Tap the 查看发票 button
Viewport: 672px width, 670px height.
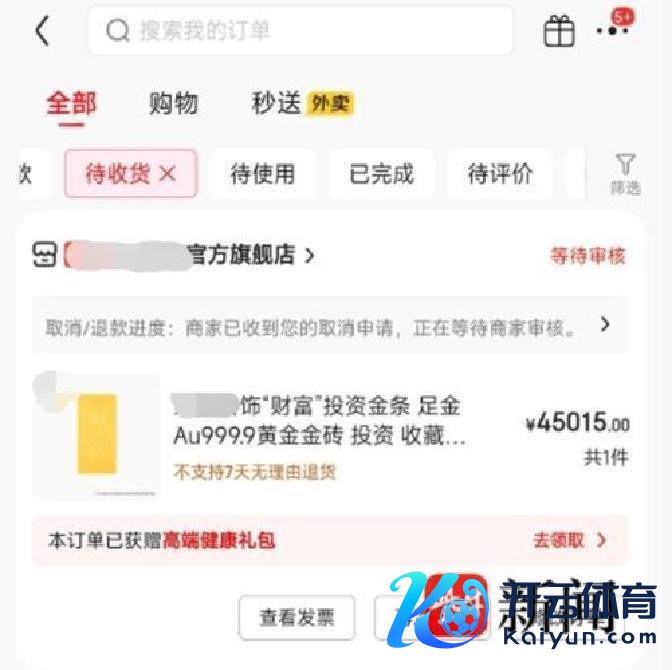[x=296, y=618]
